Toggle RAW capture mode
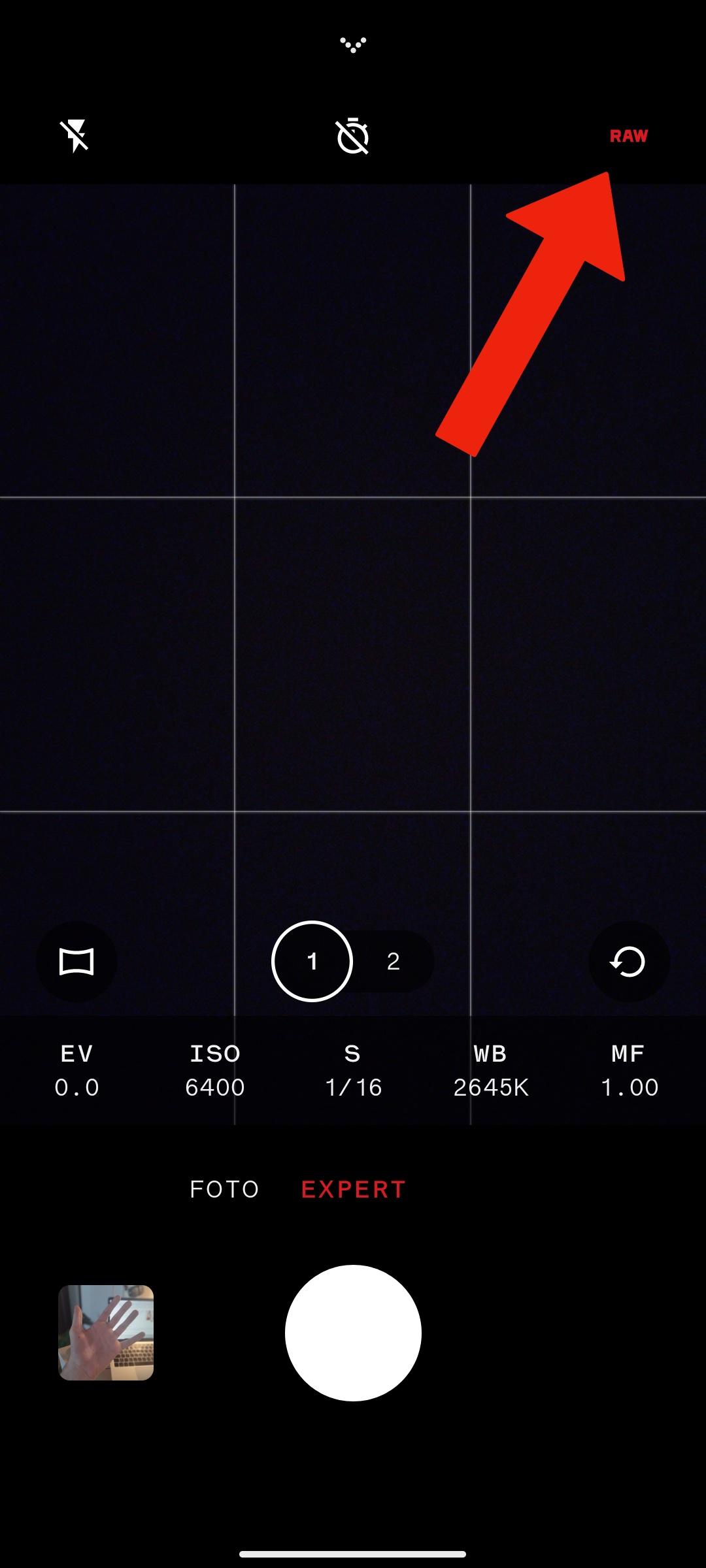The image size is (706, 1568). [629, 136]
